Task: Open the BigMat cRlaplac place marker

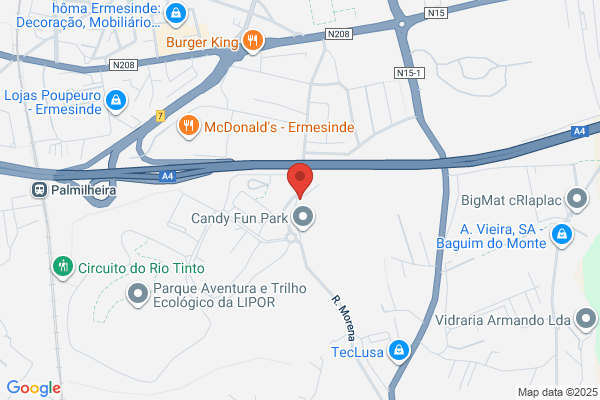Action: (577, 199)
